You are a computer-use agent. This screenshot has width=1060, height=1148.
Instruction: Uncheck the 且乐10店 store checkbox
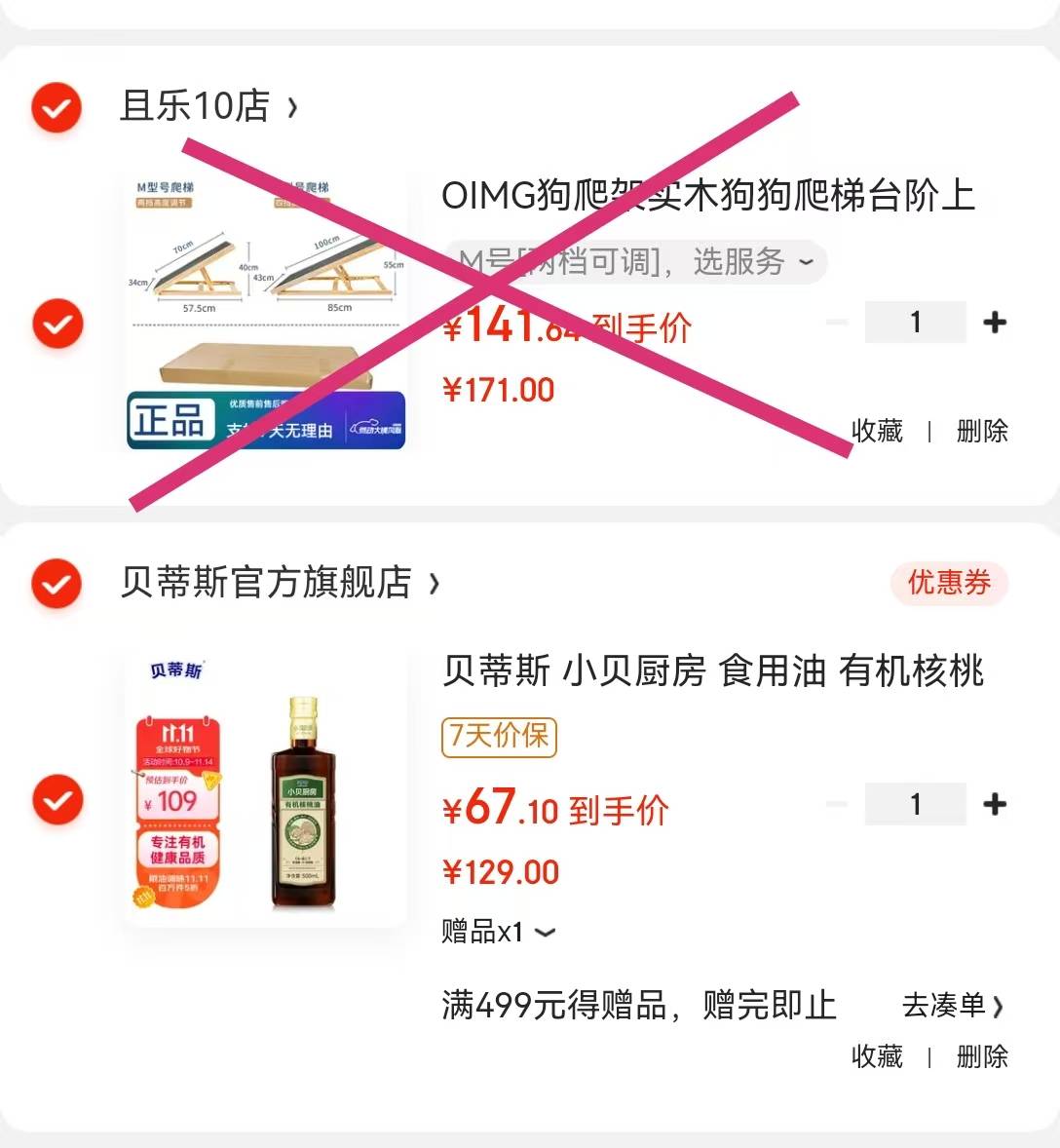[x=57, y=106]
